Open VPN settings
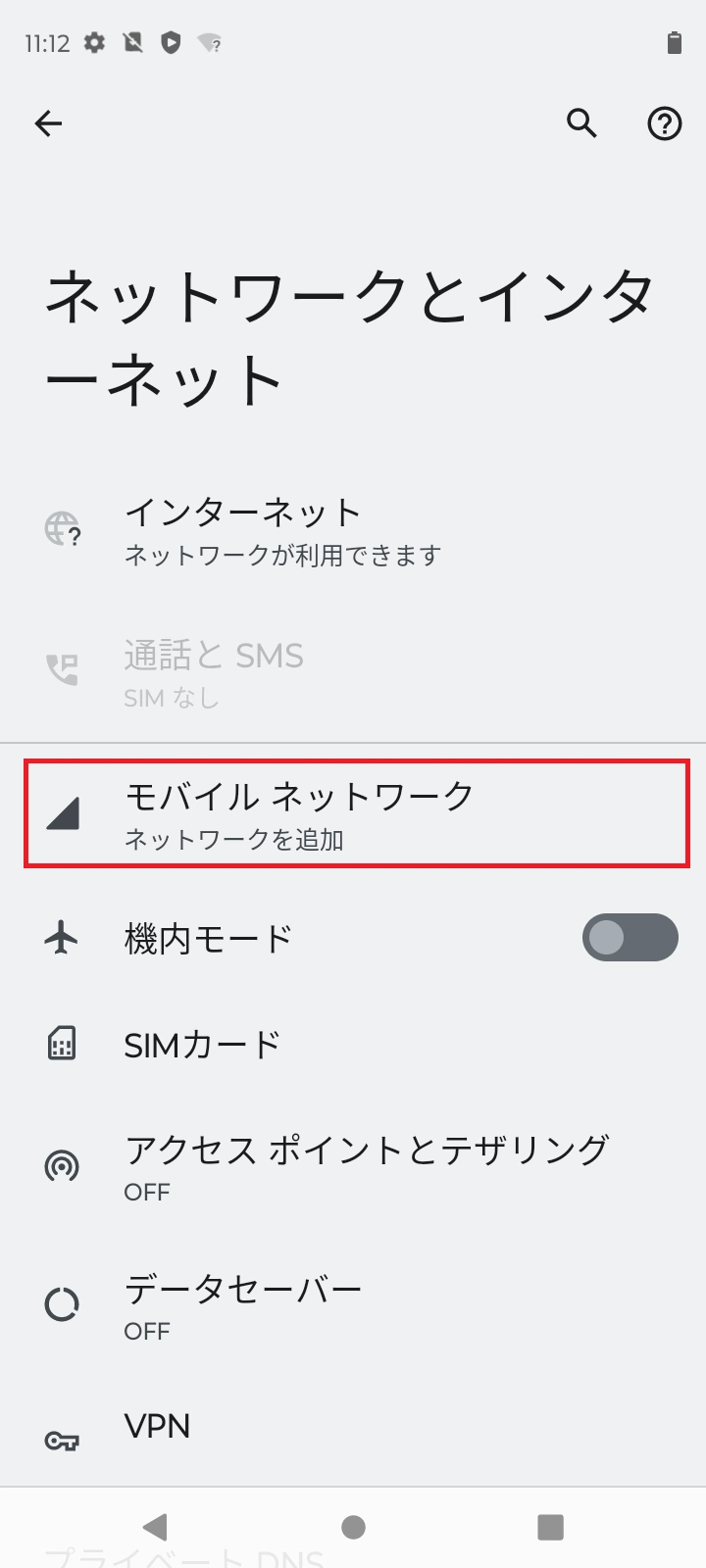 [353, 1429]
